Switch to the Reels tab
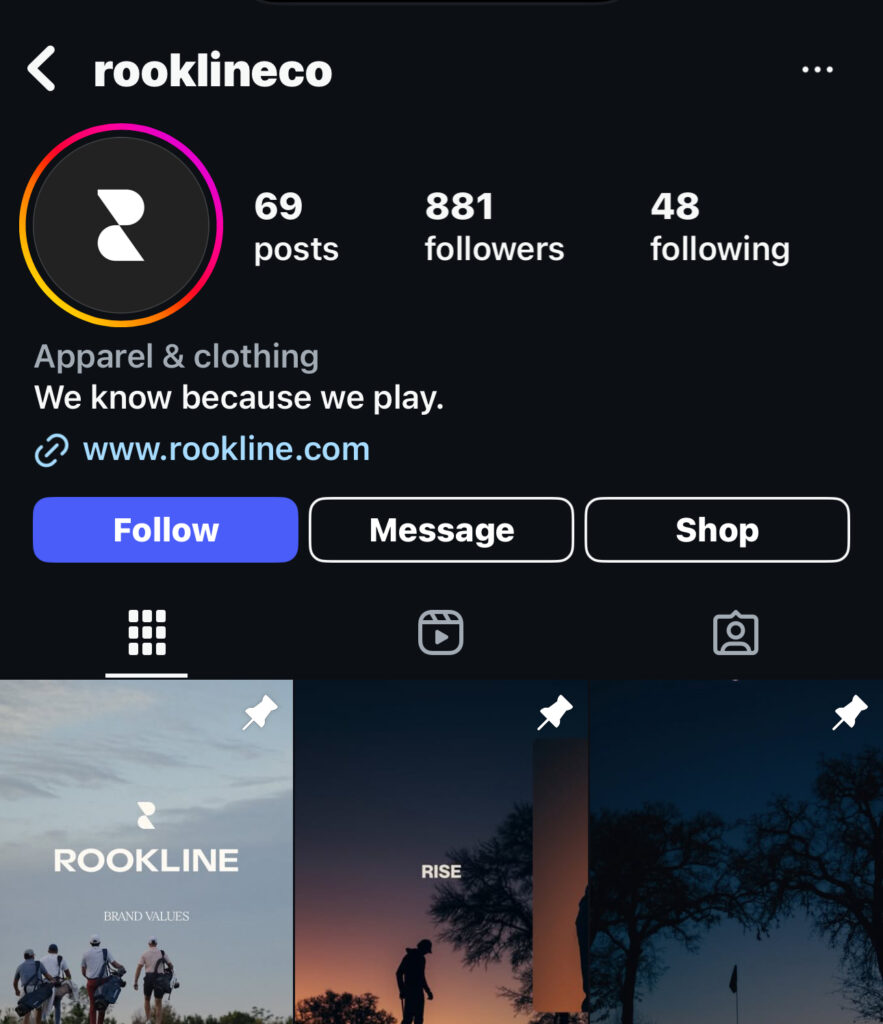 click(x=441, y=633)
